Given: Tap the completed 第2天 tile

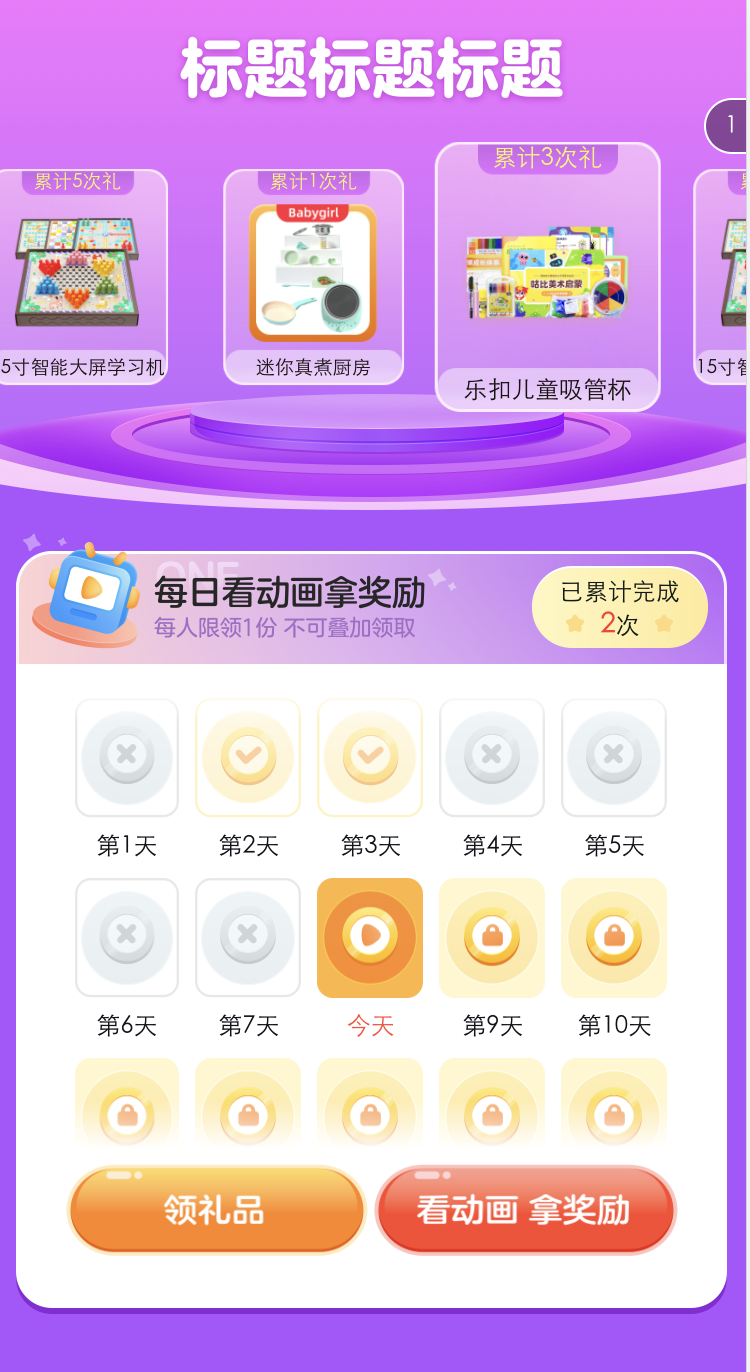Looking at the screenshot, I should click(248, 757).
